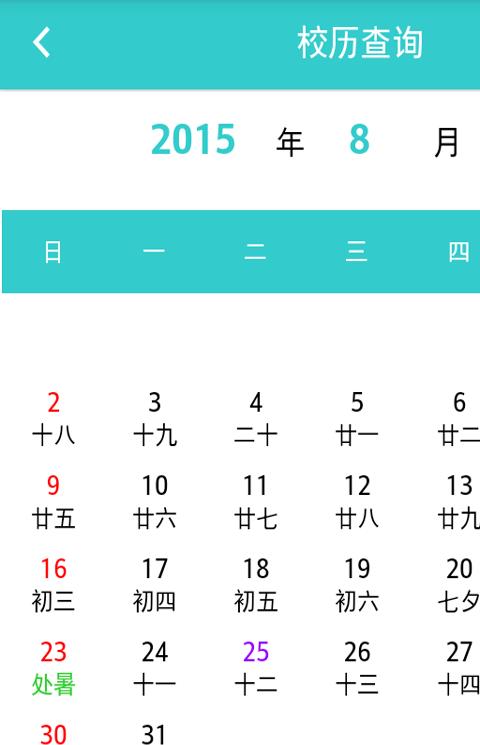The height and width of the screenshot is (745, 480).
Task: Open the year picker showing 2015
Action: [193, 140]
